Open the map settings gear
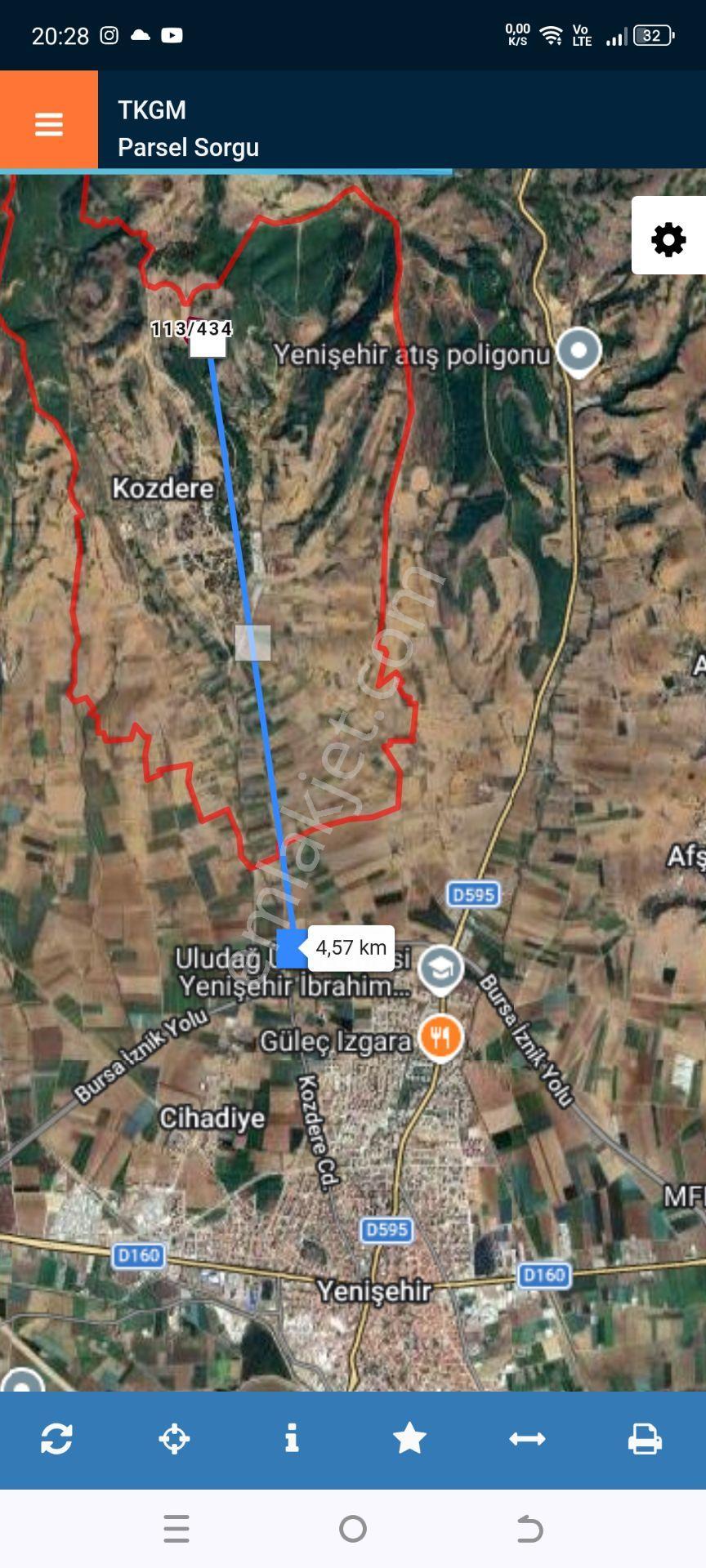 tap(668, 239)
